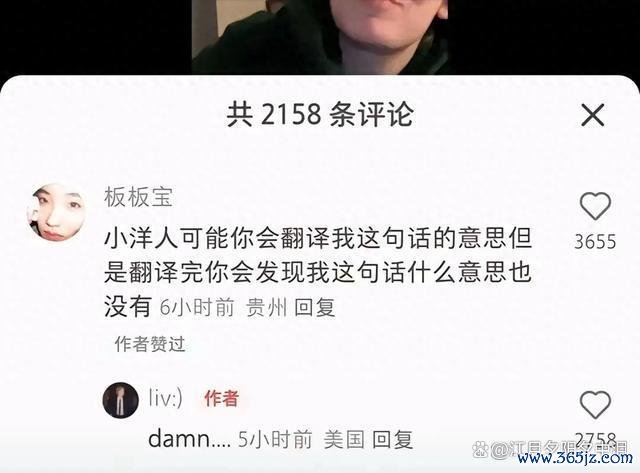
Task: Like liv:)'s damn reply
Action: (x=595, y=405)
